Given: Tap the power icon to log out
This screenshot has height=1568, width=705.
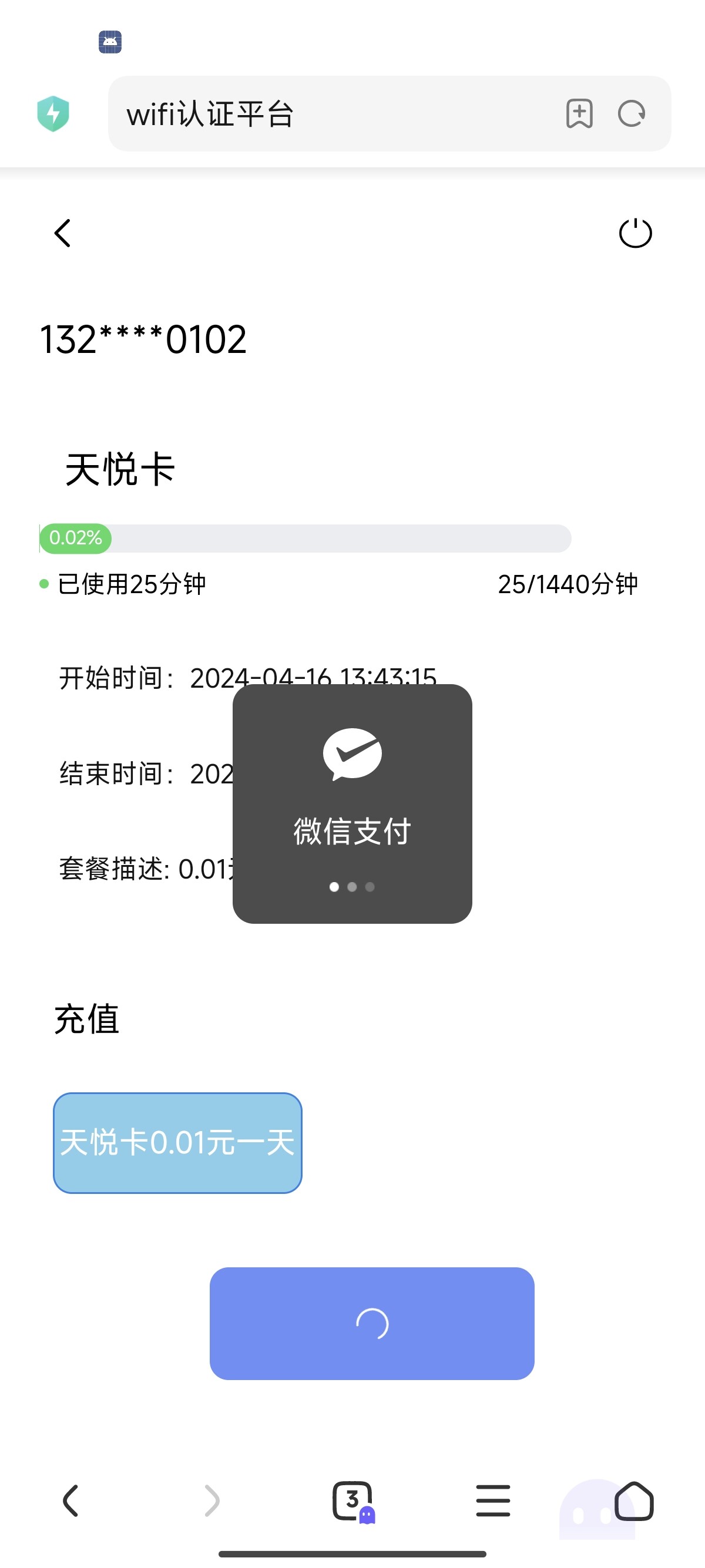Looking at the screenshot, I should (x=635, y=233).
